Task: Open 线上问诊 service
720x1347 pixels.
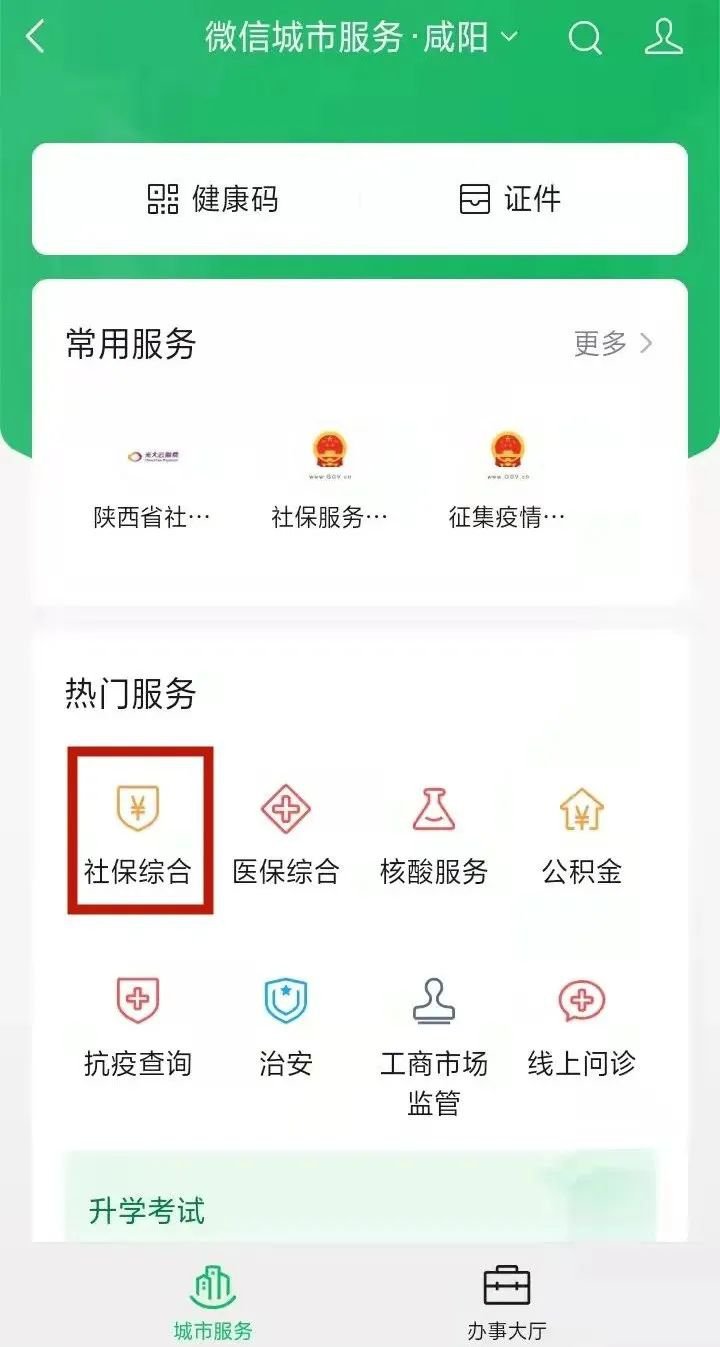Action: click(x=582, y=1026)
